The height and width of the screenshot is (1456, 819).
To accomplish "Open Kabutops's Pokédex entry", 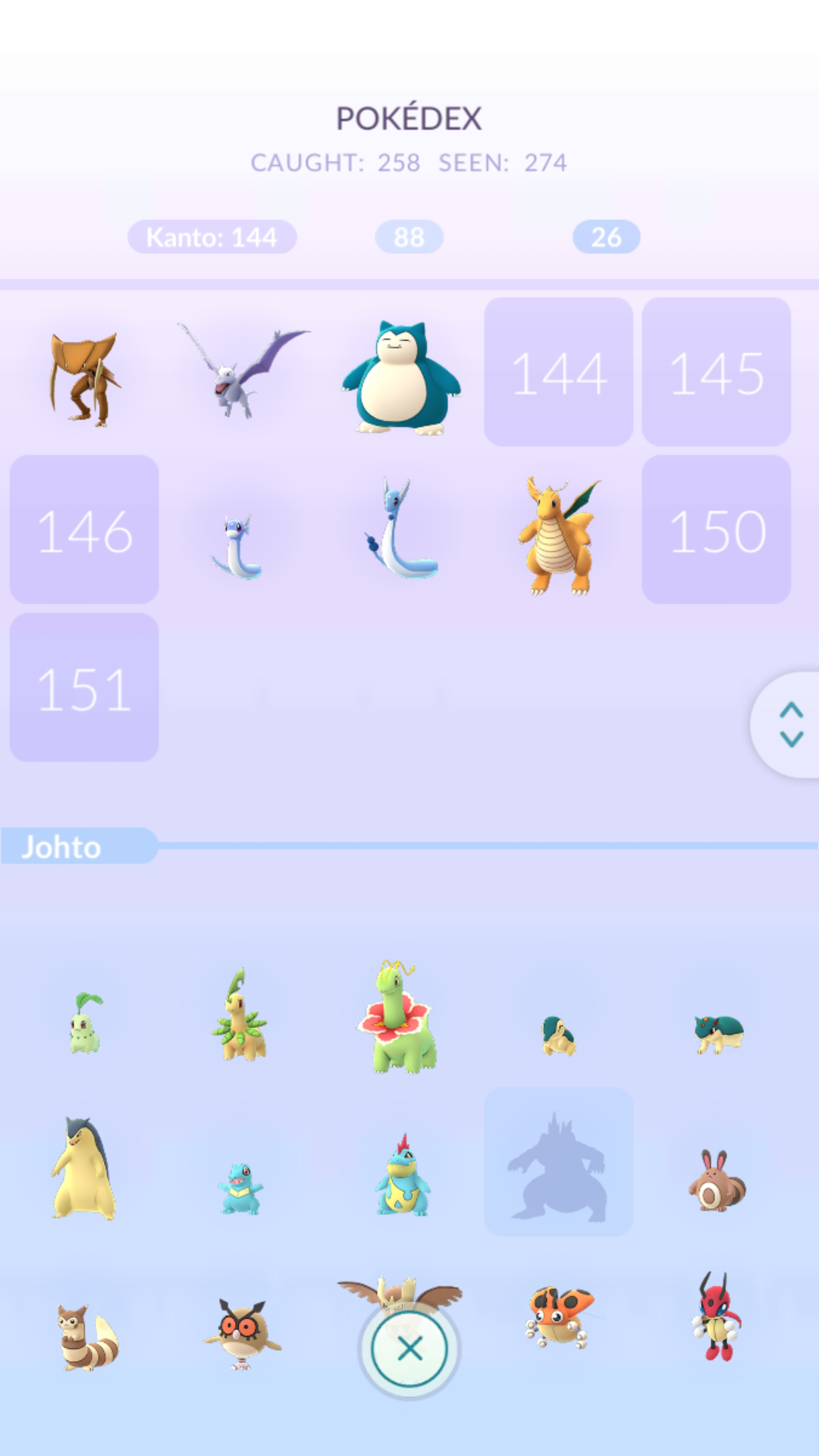I will [x=84, y=377].
